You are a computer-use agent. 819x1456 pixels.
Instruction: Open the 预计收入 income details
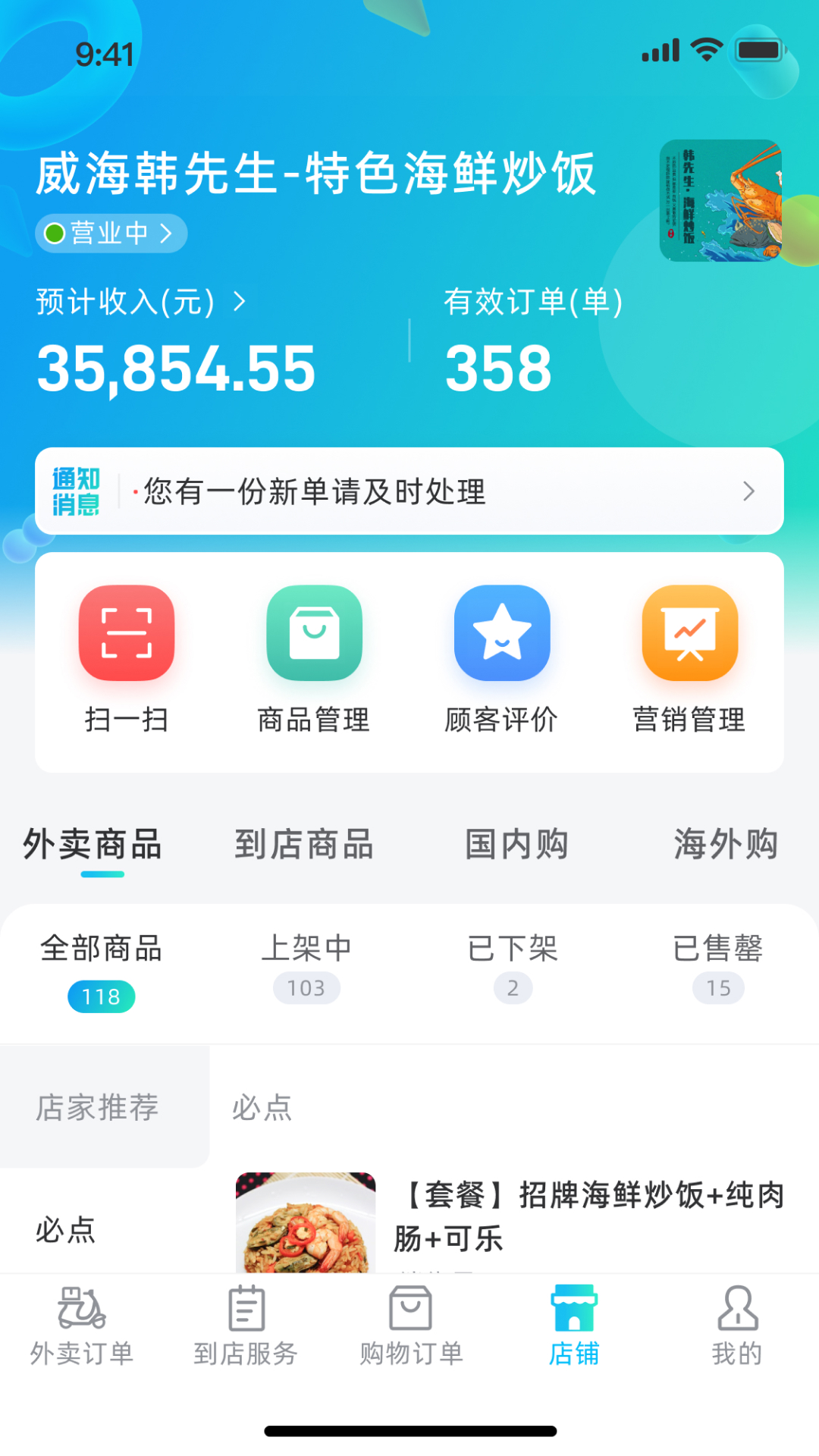click(x=141, y=302)
